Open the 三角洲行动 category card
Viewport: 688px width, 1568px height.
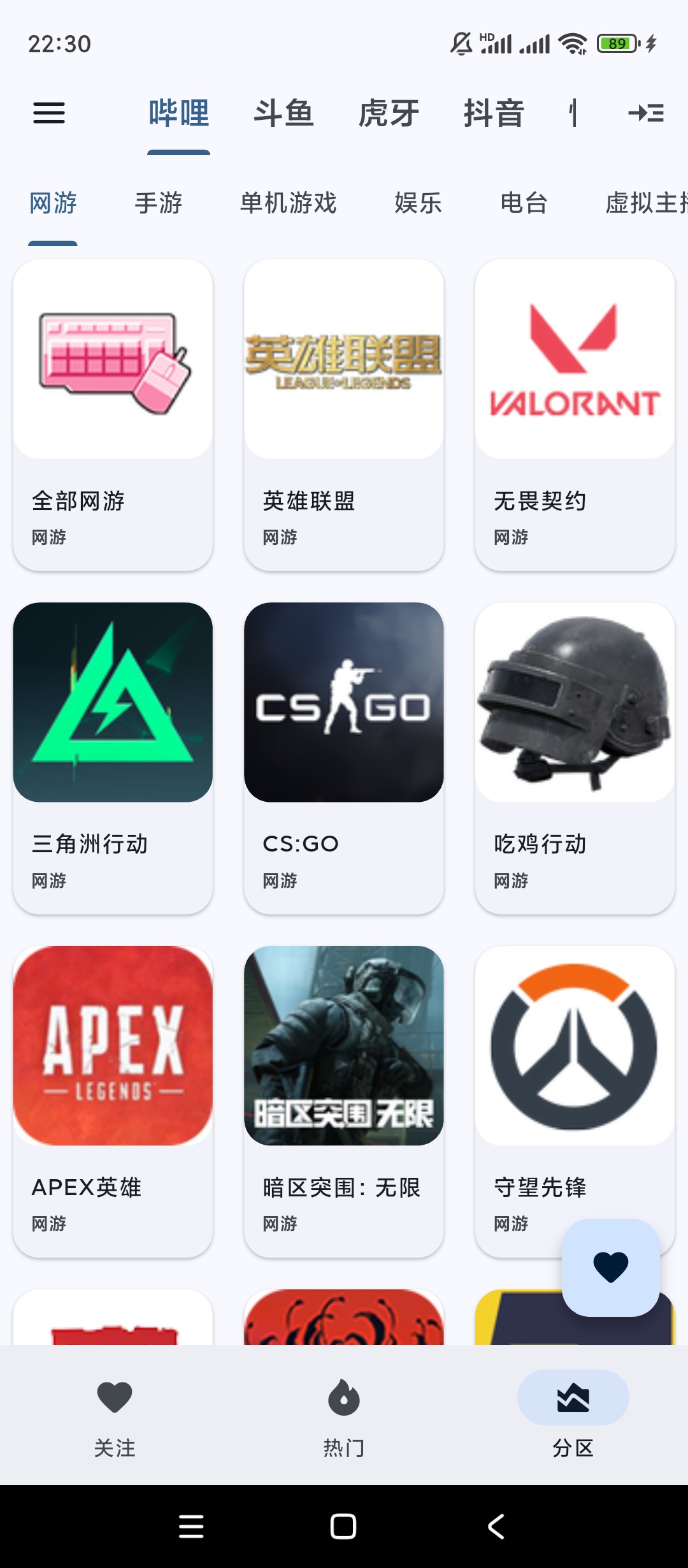point(113,757)
